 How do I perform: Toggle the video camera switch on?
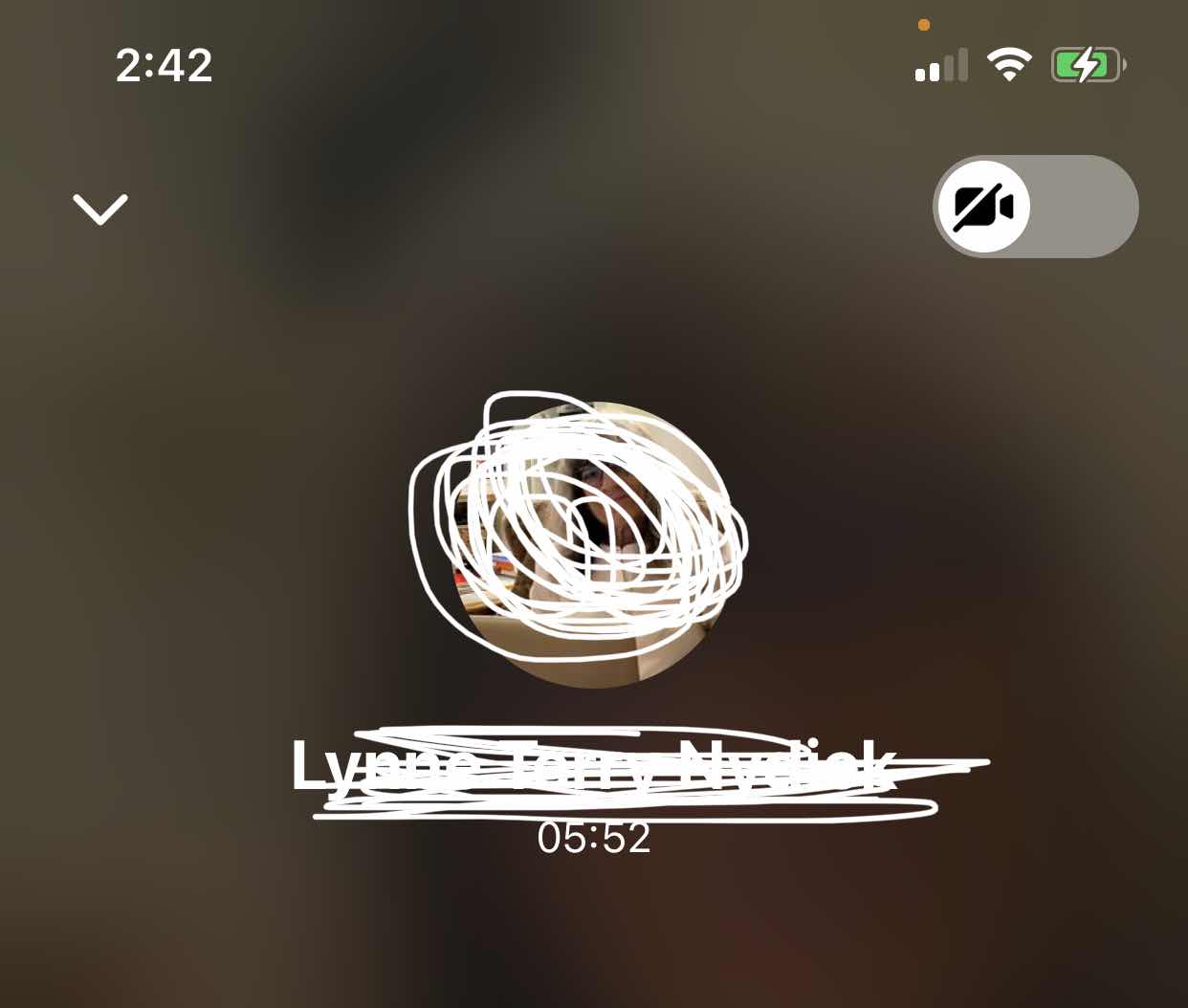pyautogui.click(x=1035, y=207)
